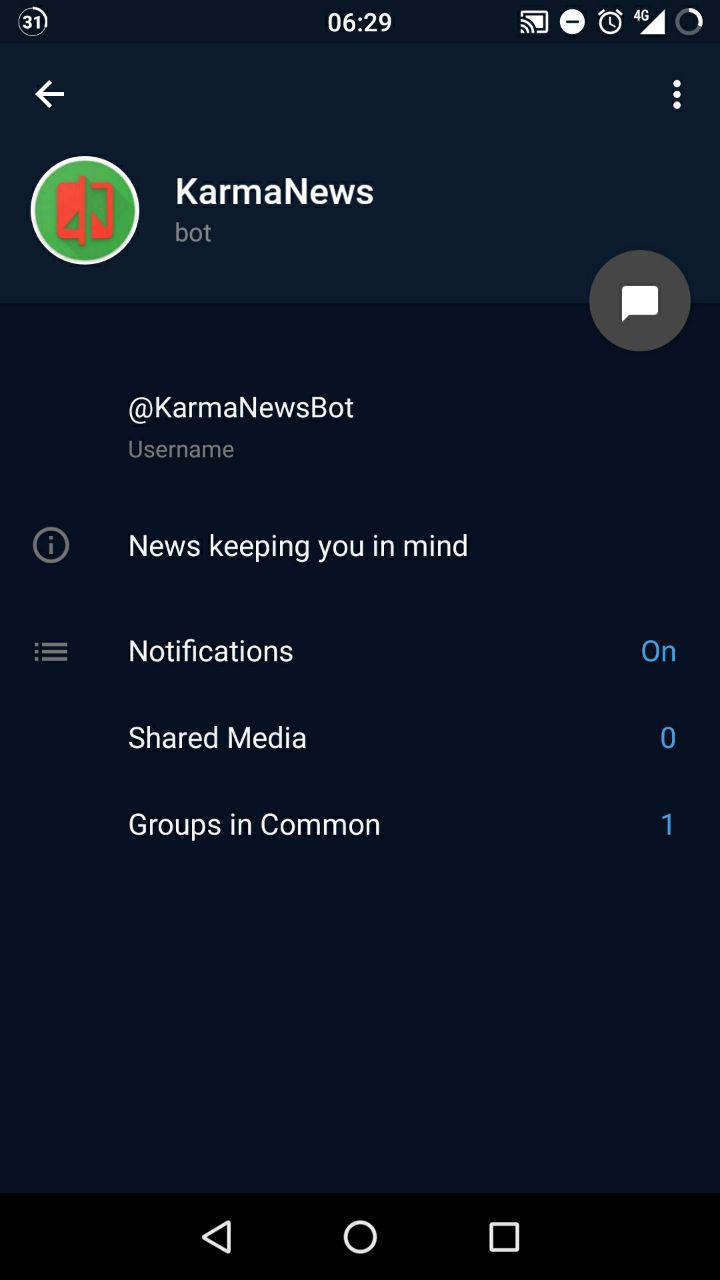This screenshot has width=720, height=1280.
Task: Start a chat with KarmaNews bot
Action: (x=639, y=301)
